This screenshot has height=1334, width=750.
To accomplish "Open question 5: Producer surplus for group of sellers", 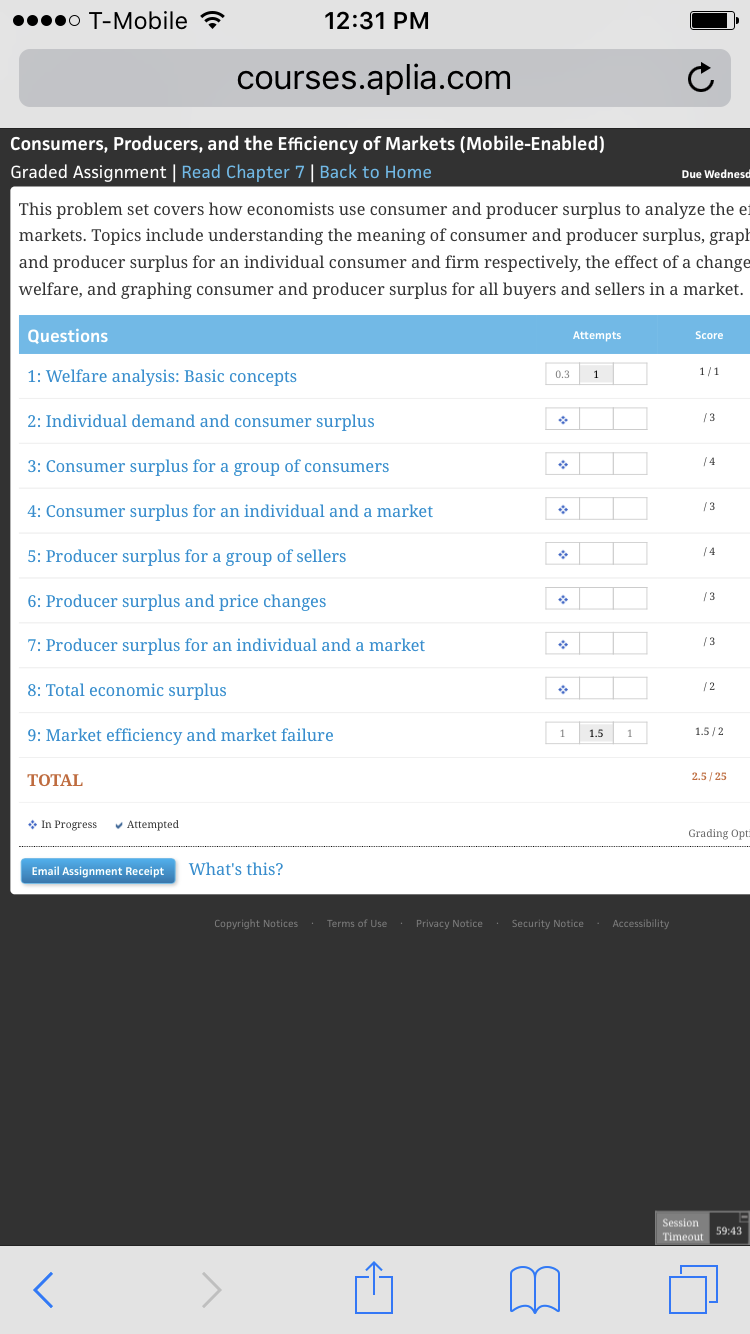I will [187, 556].
